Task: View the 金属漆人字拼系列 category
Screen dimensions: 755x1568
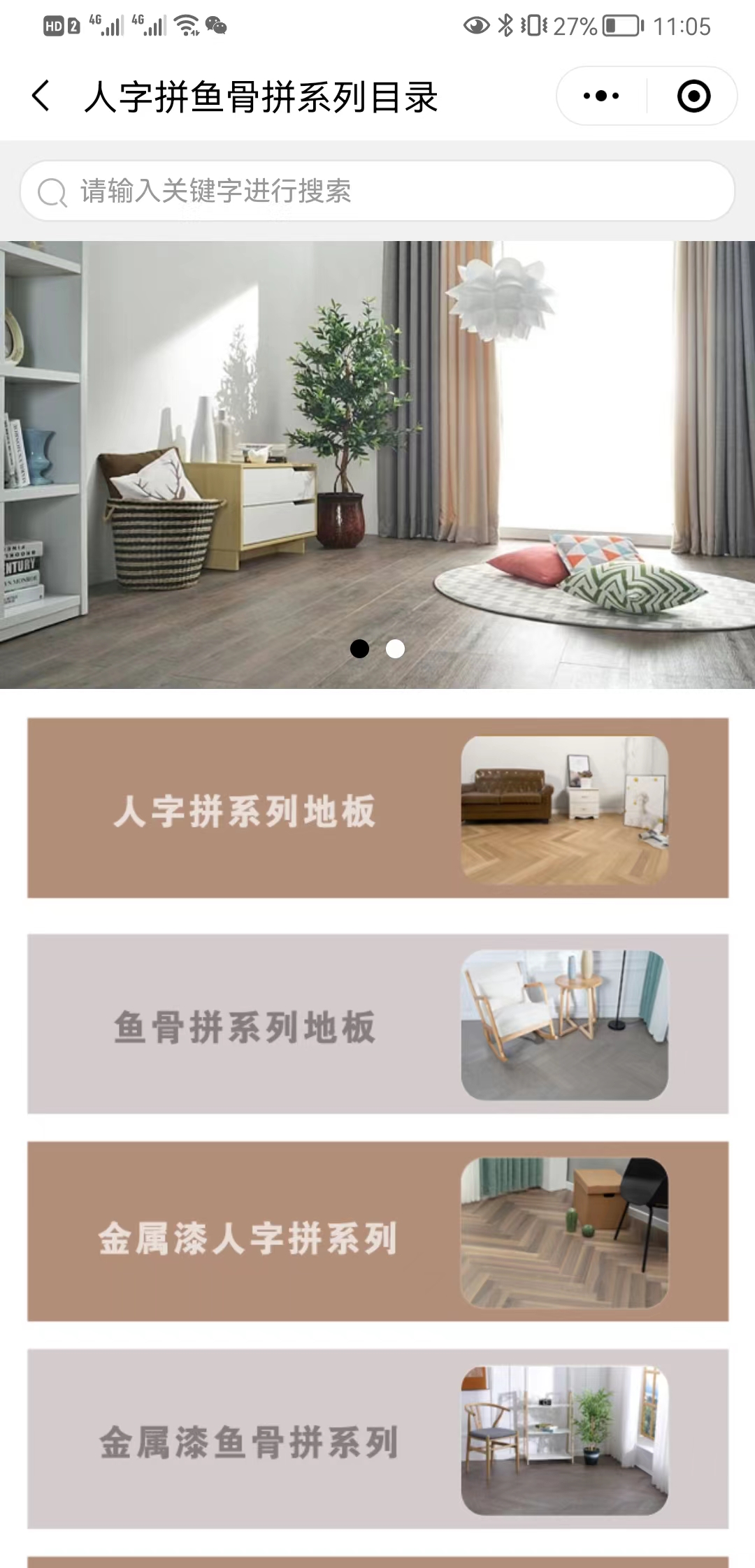Action: tap(377, 1231)
